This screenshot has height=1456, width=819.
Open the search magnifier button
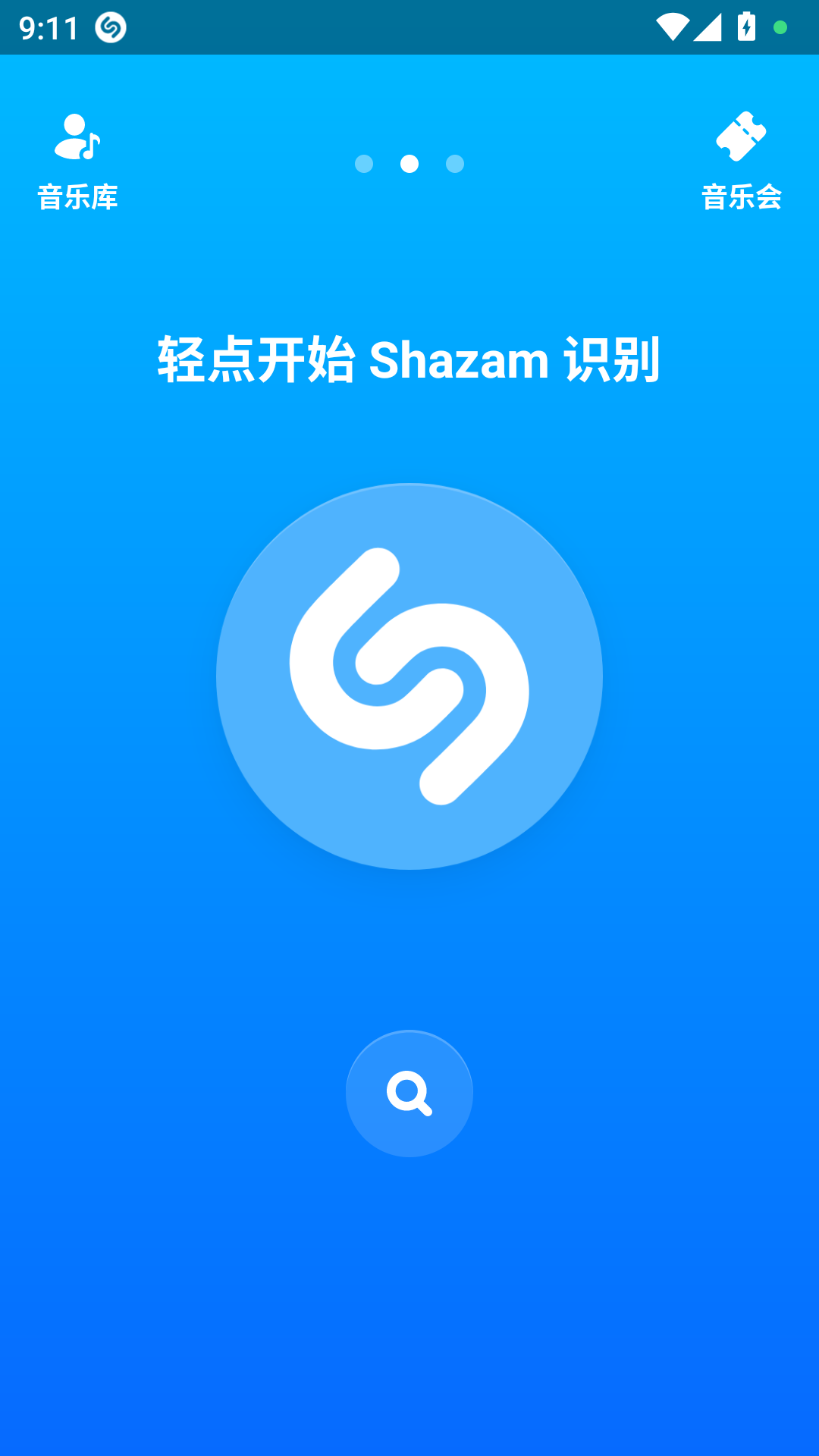[x=409, y=1093]
